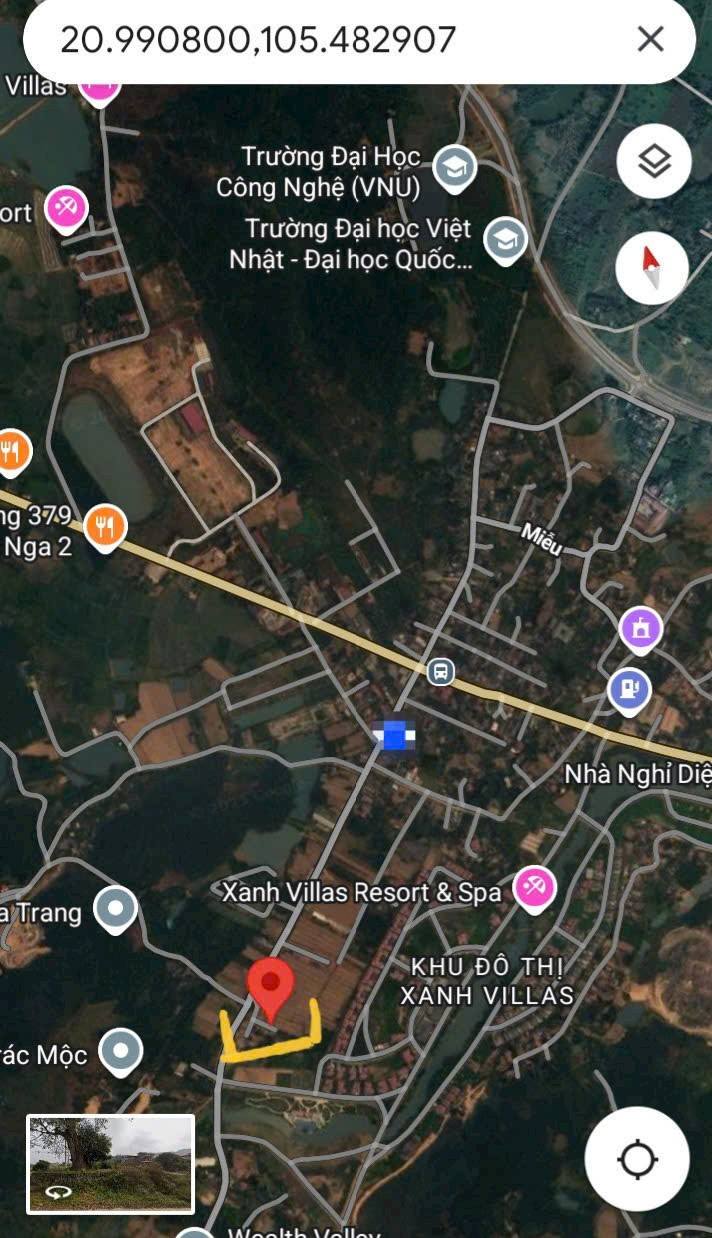Open the Street View thumbnail
The height and width of the screenshot is (1238, 712).
click(110, 1163)
